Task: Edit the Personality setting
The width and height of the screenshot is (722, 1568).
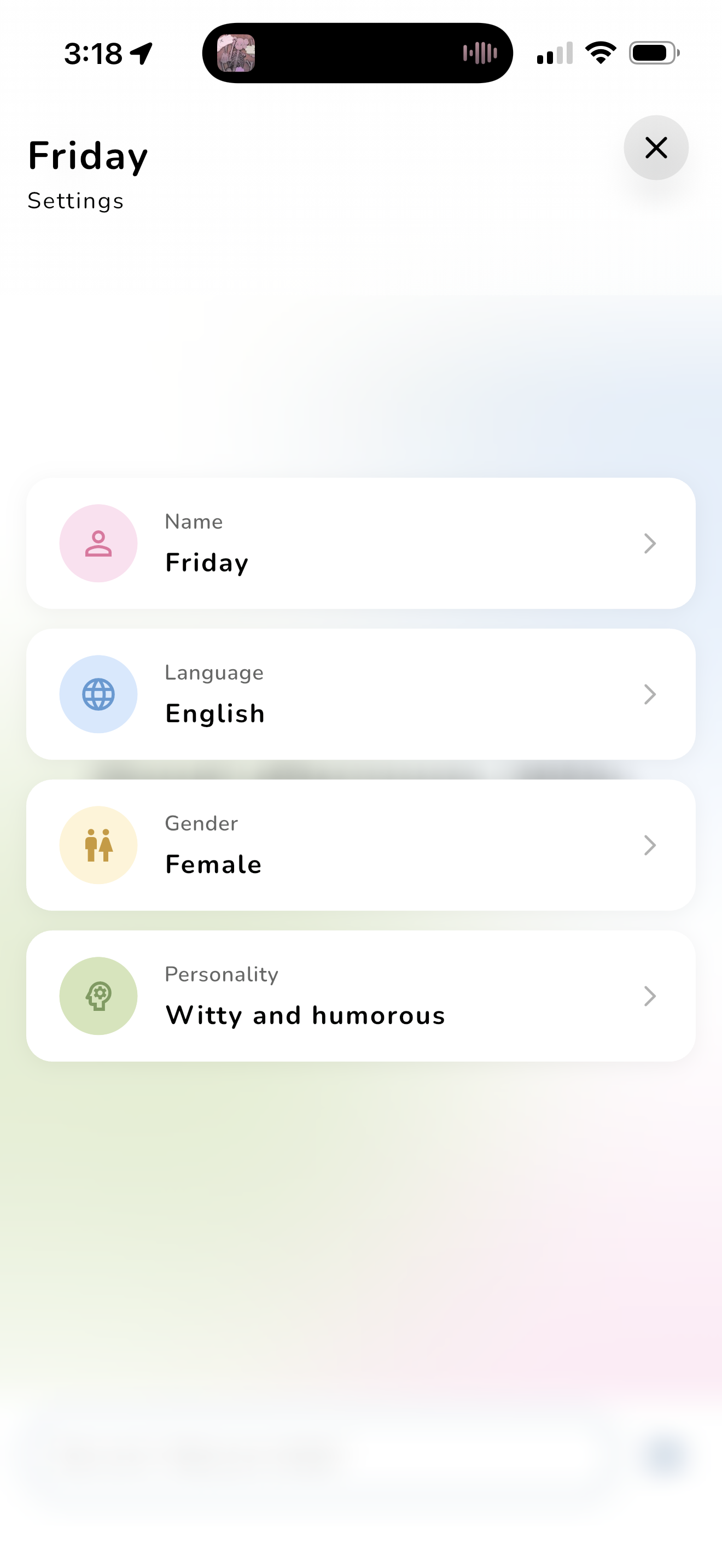Action: 360,996
